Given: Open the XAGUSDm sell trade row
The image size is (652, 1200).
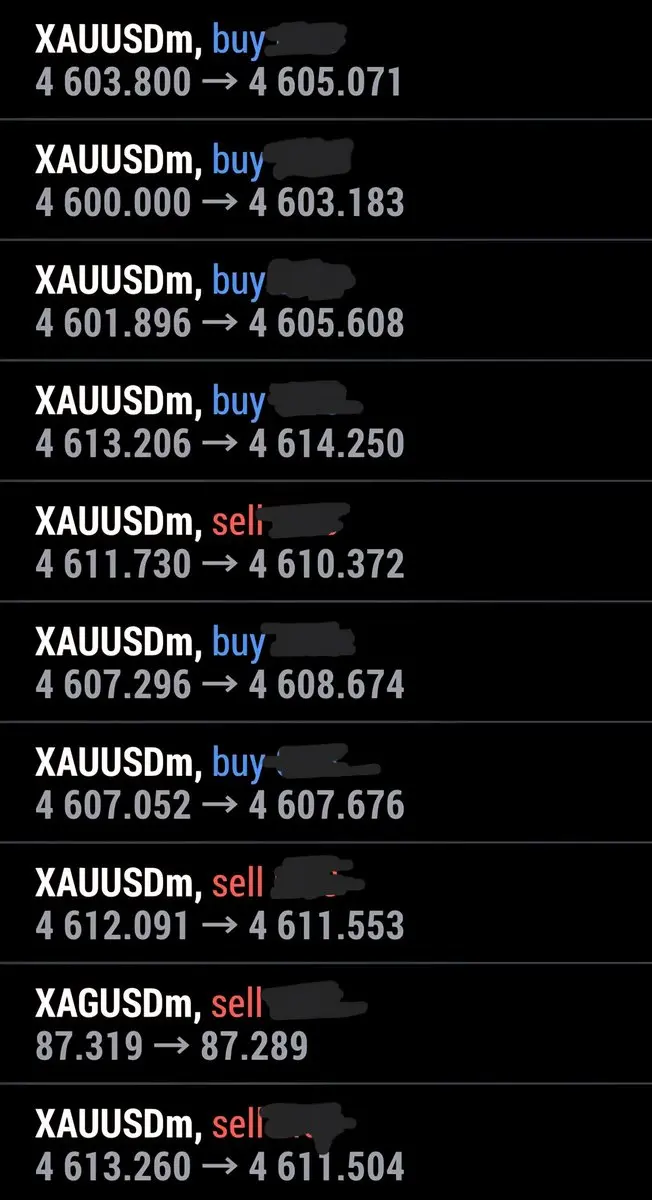Looking at the screenshot, I should point(326,1023).
